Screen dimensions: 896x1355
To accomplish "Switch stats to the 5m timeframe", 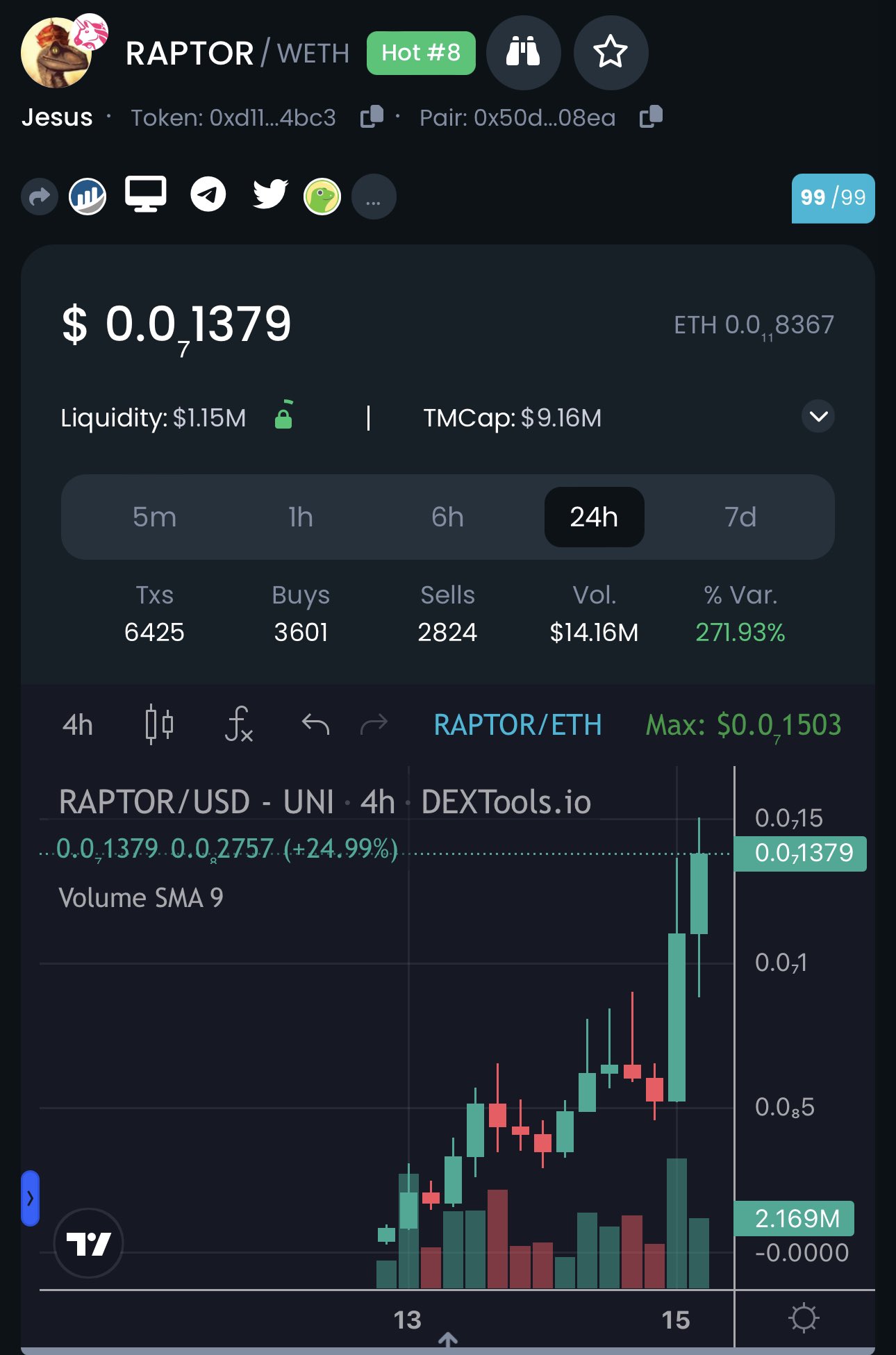I will (154, 517).
